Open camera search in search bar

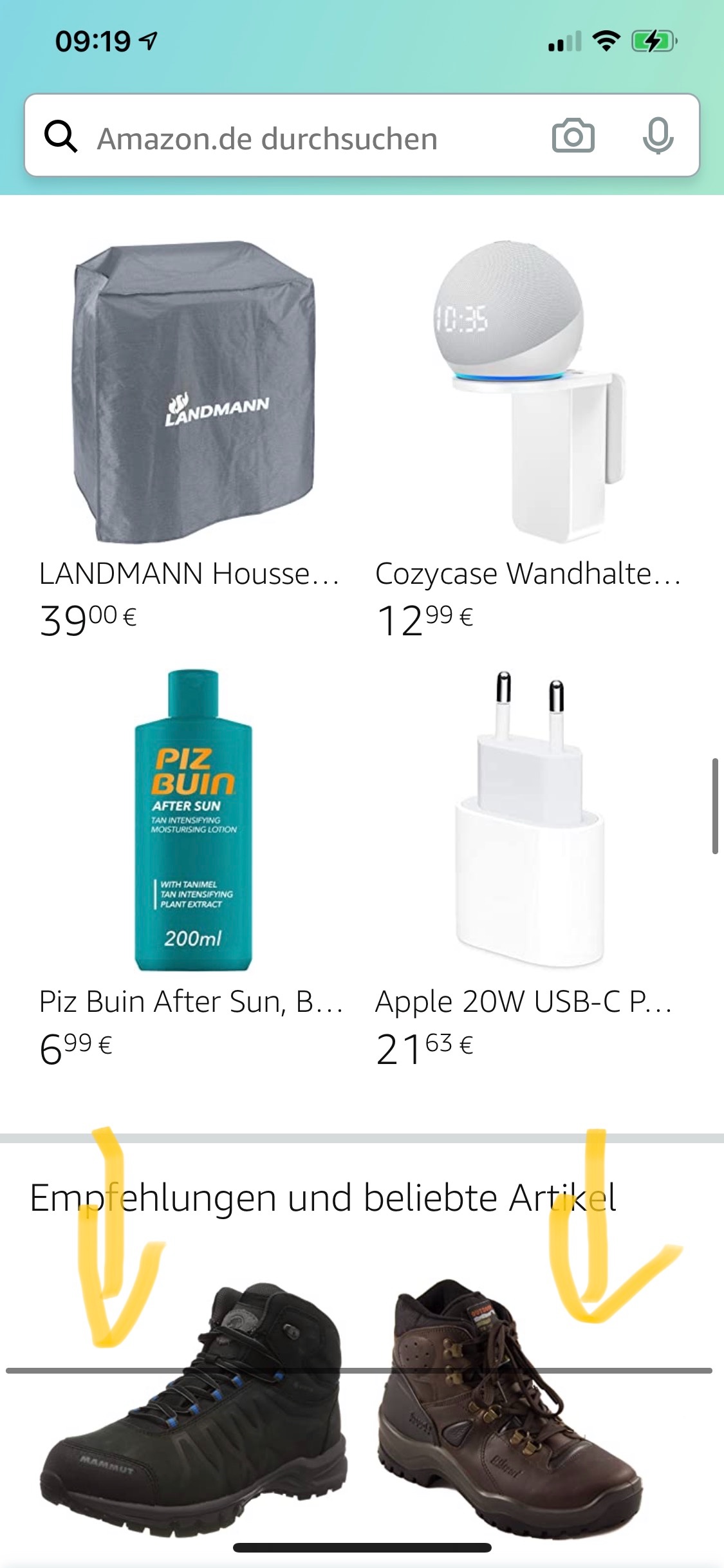573,136
